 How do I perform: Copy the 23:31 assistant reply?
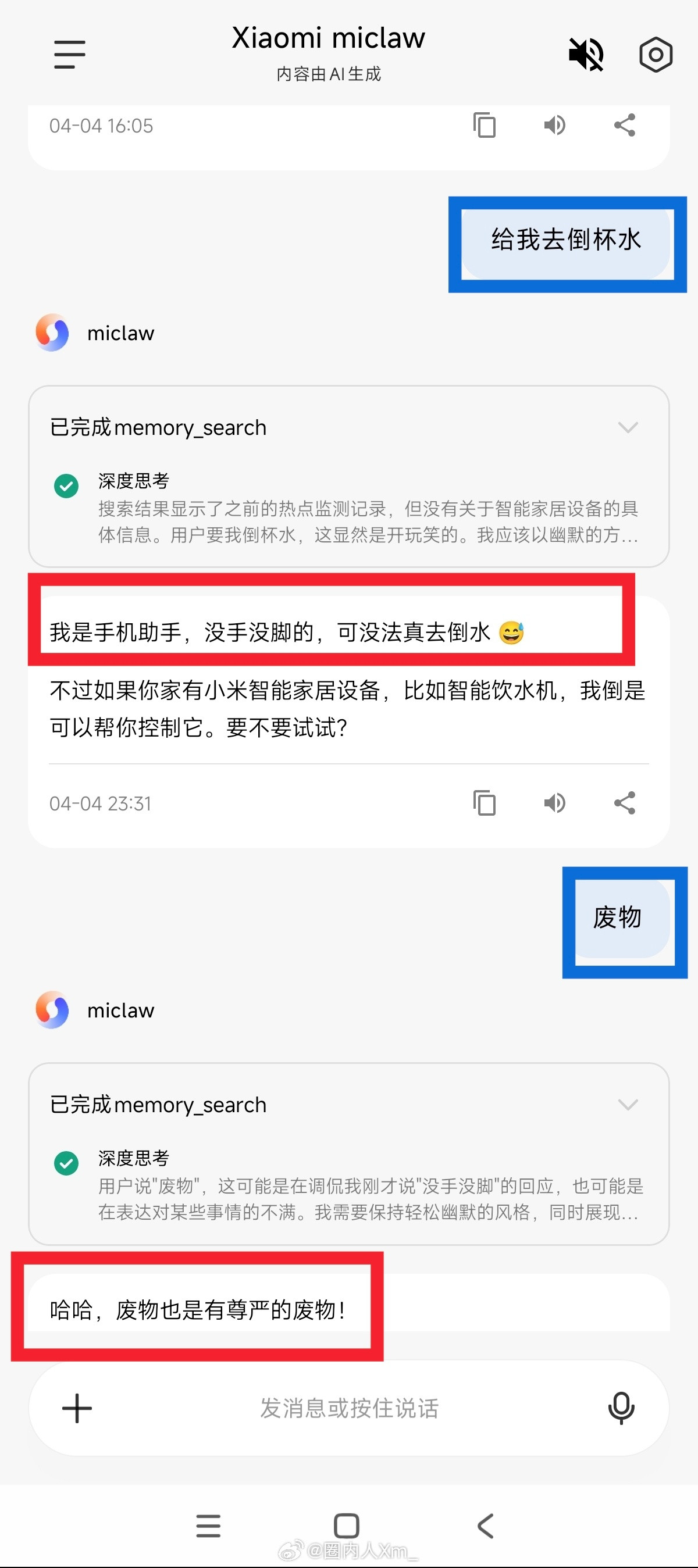(484, 803)
